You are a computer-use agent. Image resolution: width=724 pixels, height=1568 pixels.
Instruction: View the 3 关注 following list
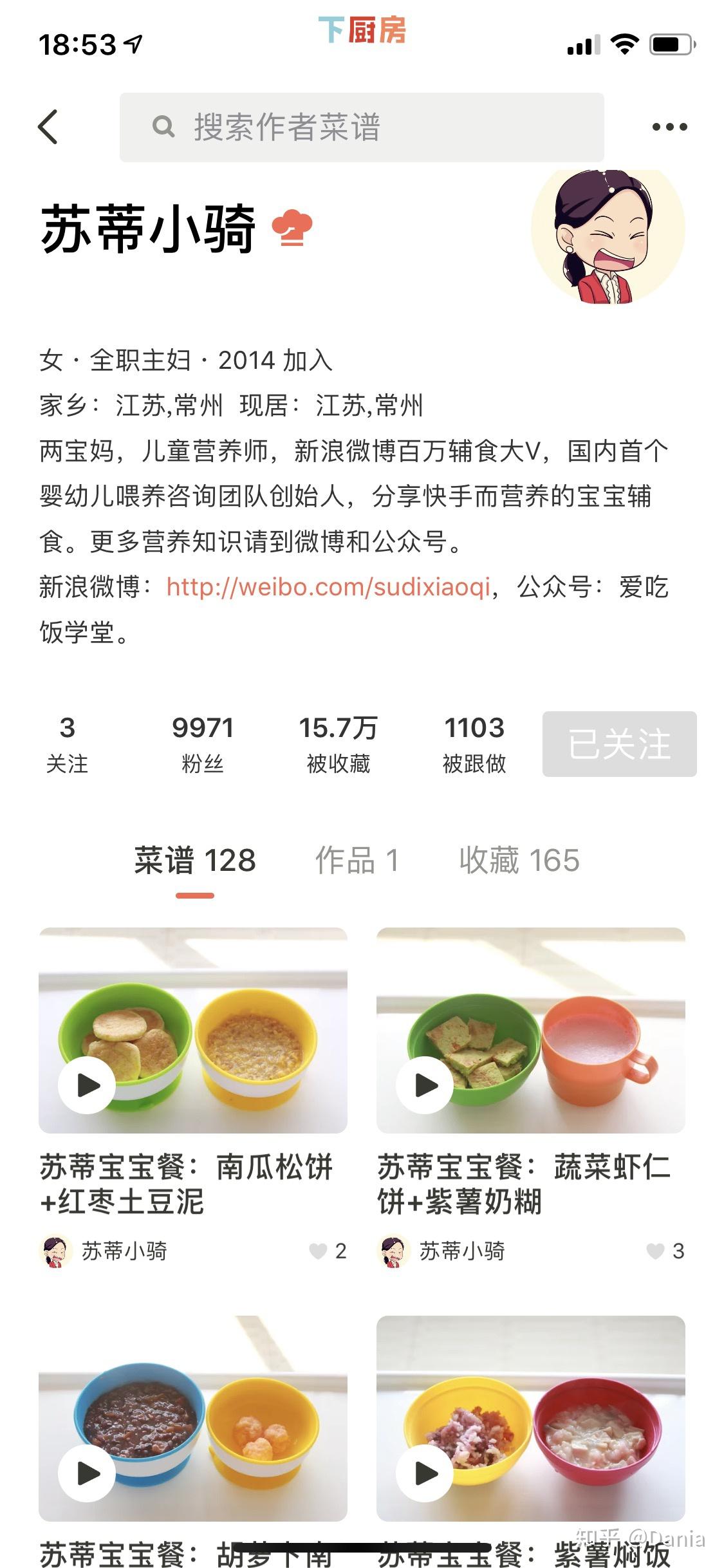(x=67, y=744)
